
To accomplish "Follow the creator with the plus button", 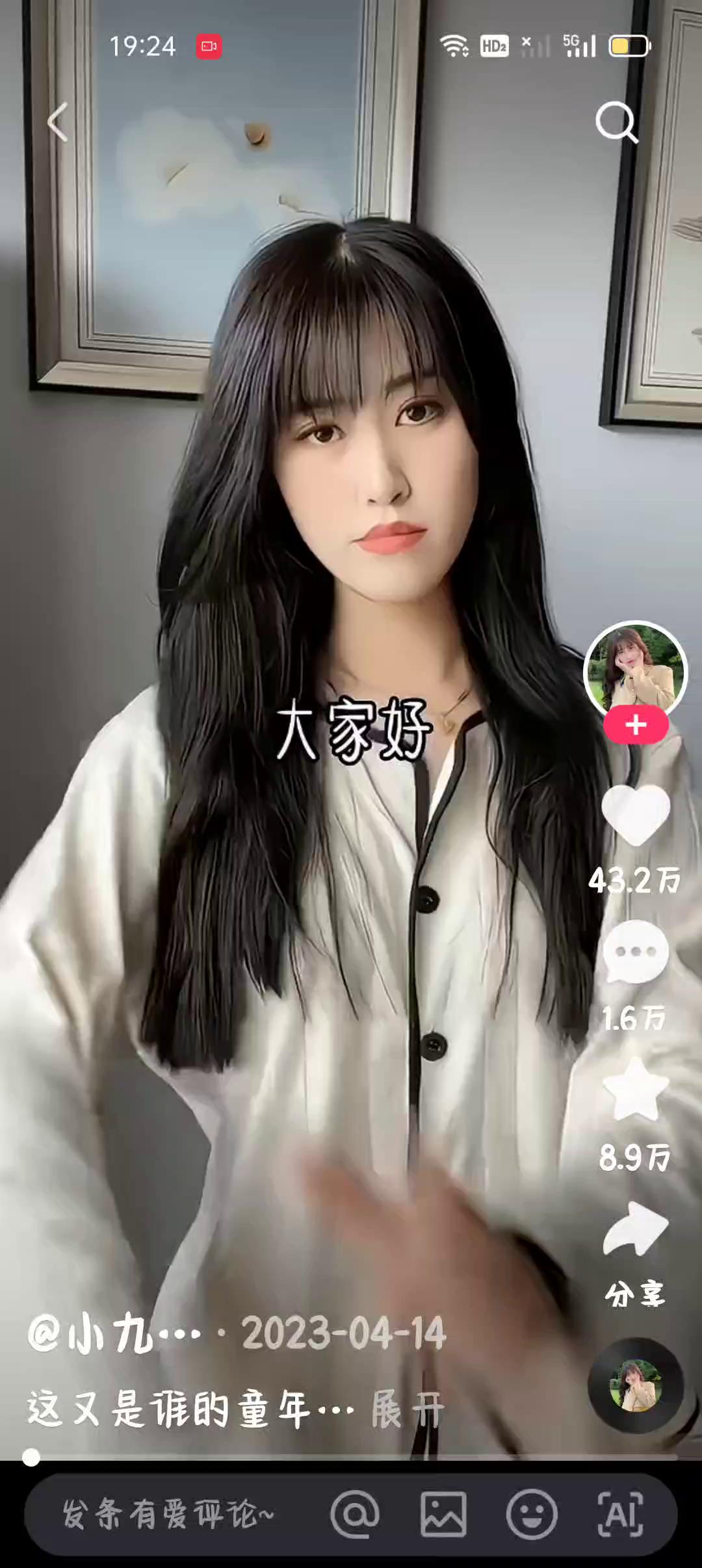I will tap(636, 725).
